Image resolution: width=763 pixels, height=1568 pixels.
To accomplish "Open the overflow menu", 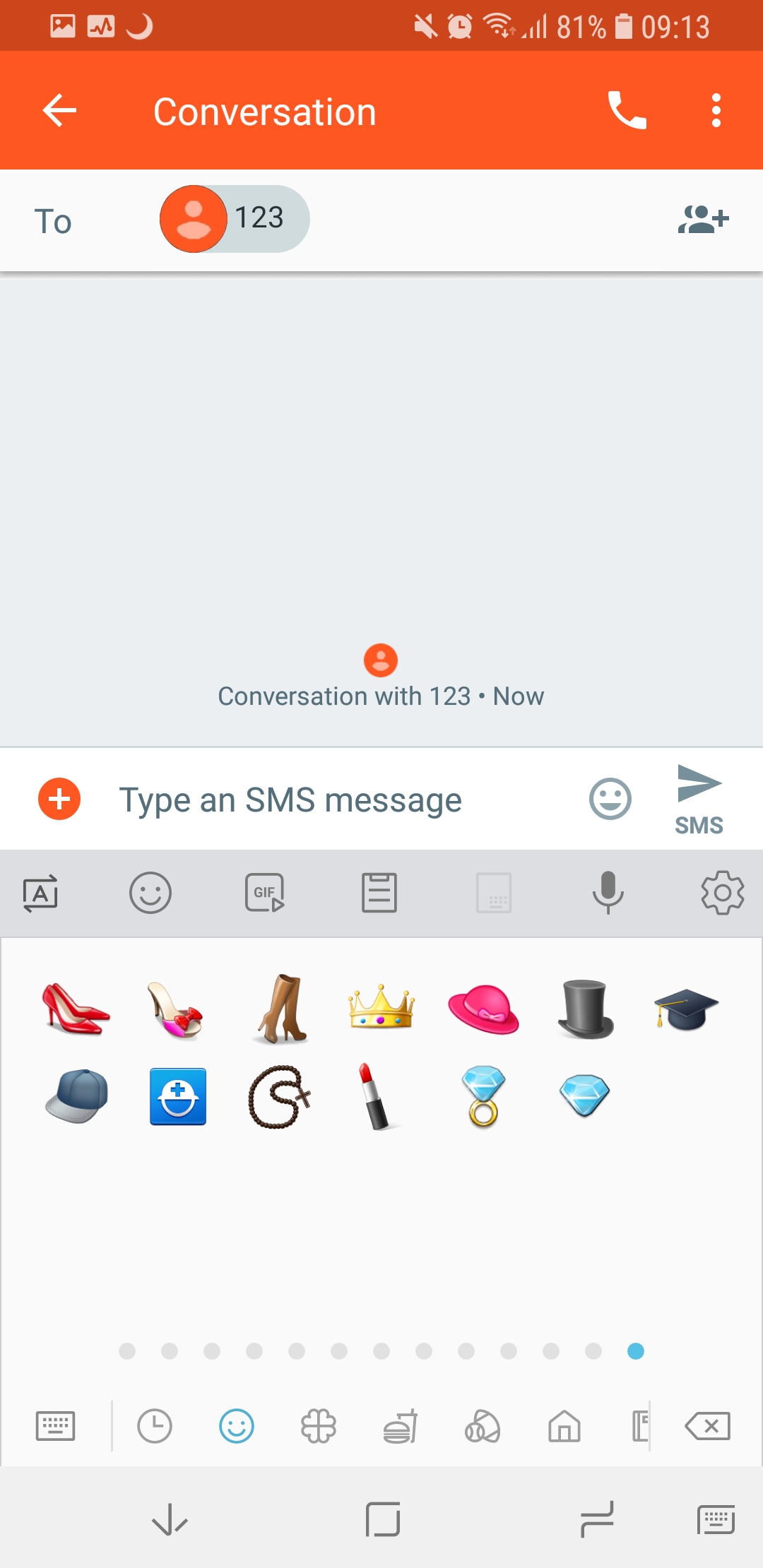I will 716,111.
